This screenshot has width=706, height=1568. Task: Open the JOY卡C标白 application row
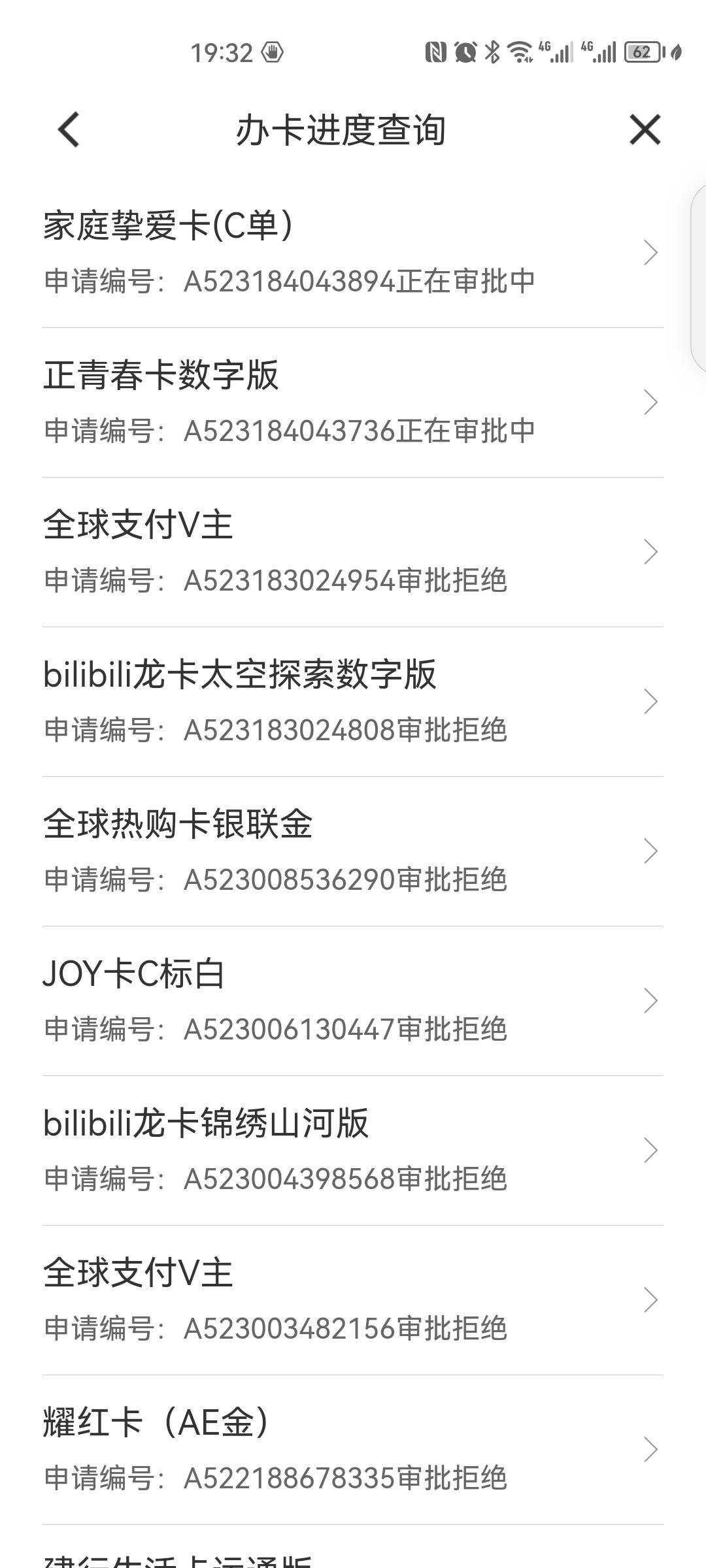click(353, 1001)
